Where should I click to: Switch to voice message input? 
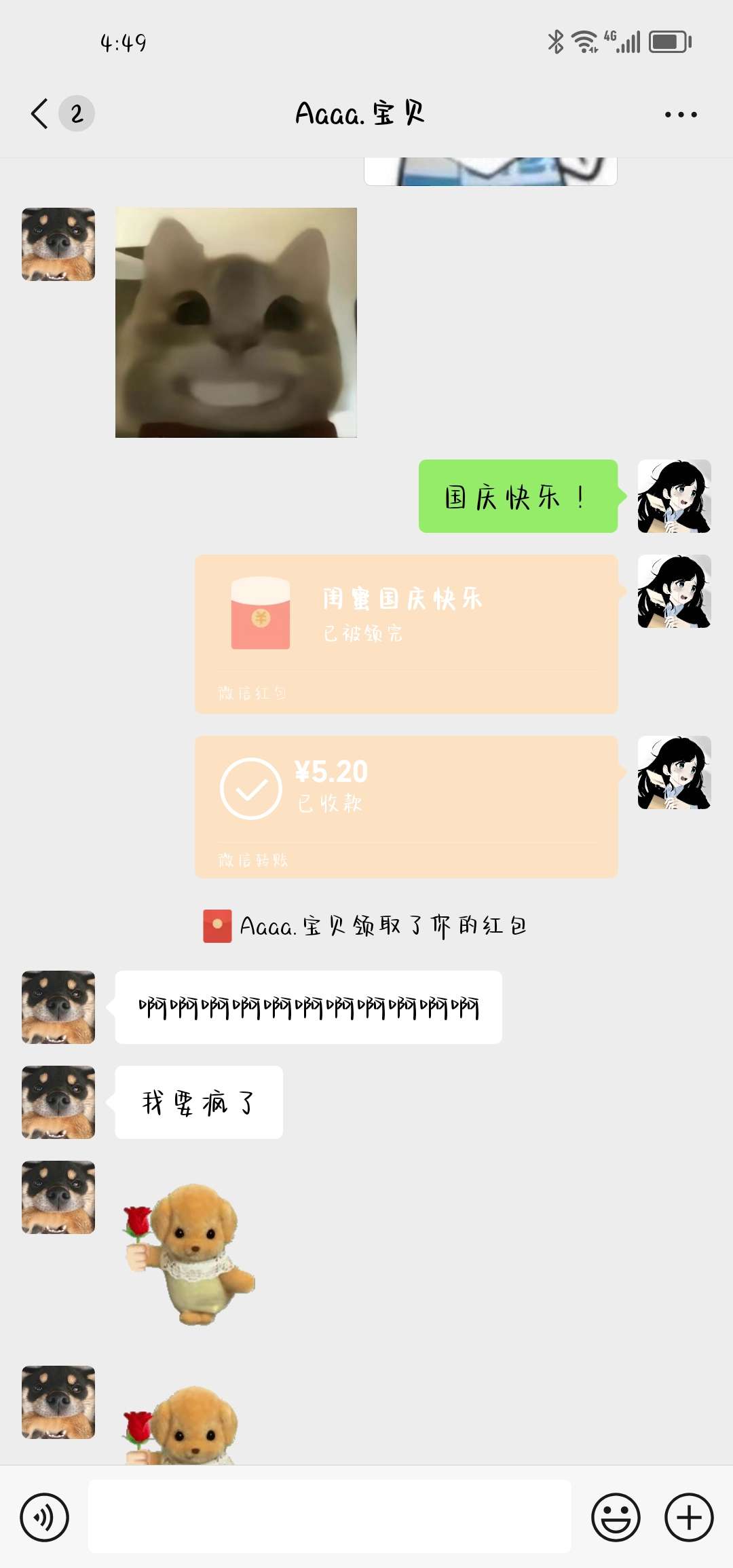pyautogui.click(x=45, y=1517)
